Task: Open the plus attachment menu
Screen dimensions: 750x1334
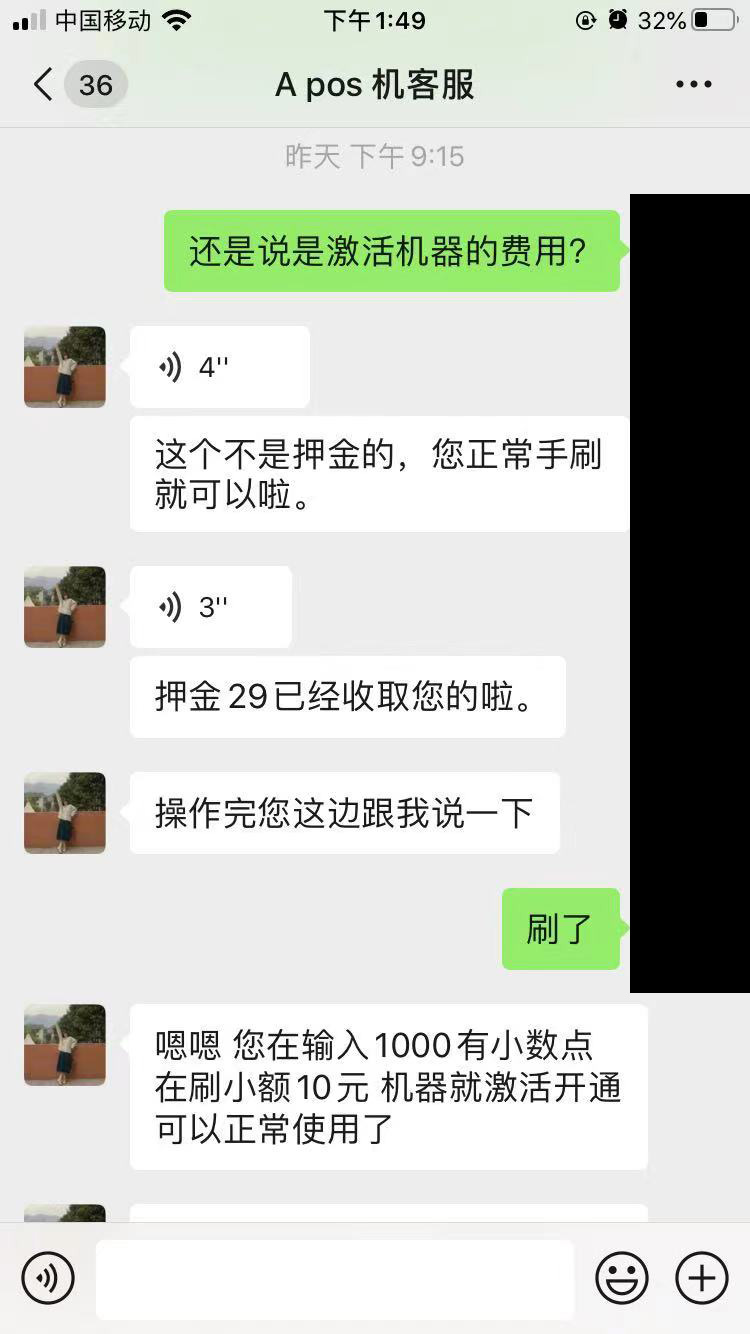Action: [x=701, y=1278]
